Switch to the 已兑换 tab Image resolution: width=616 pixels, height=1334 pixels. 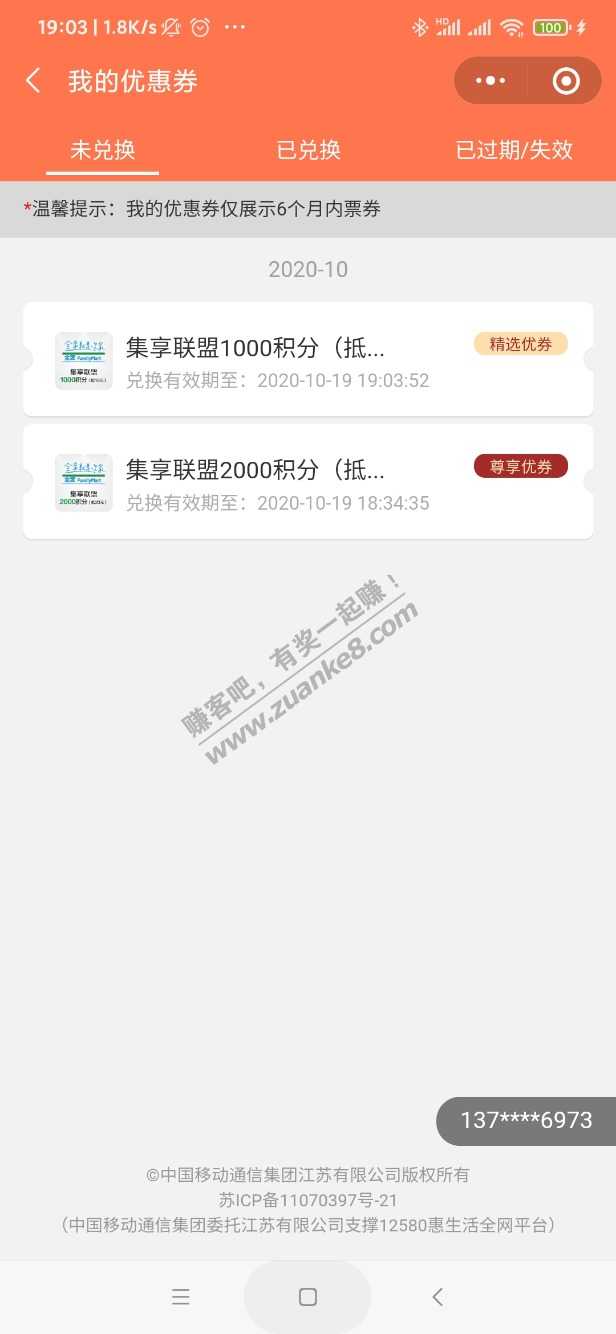point(308,150)
